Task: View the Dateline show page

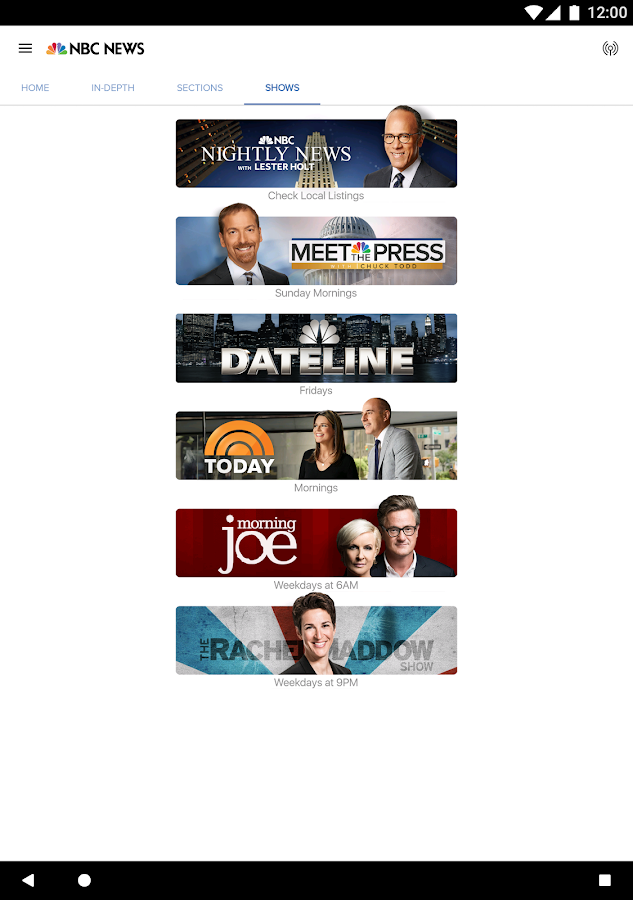Action: [316, 348]
